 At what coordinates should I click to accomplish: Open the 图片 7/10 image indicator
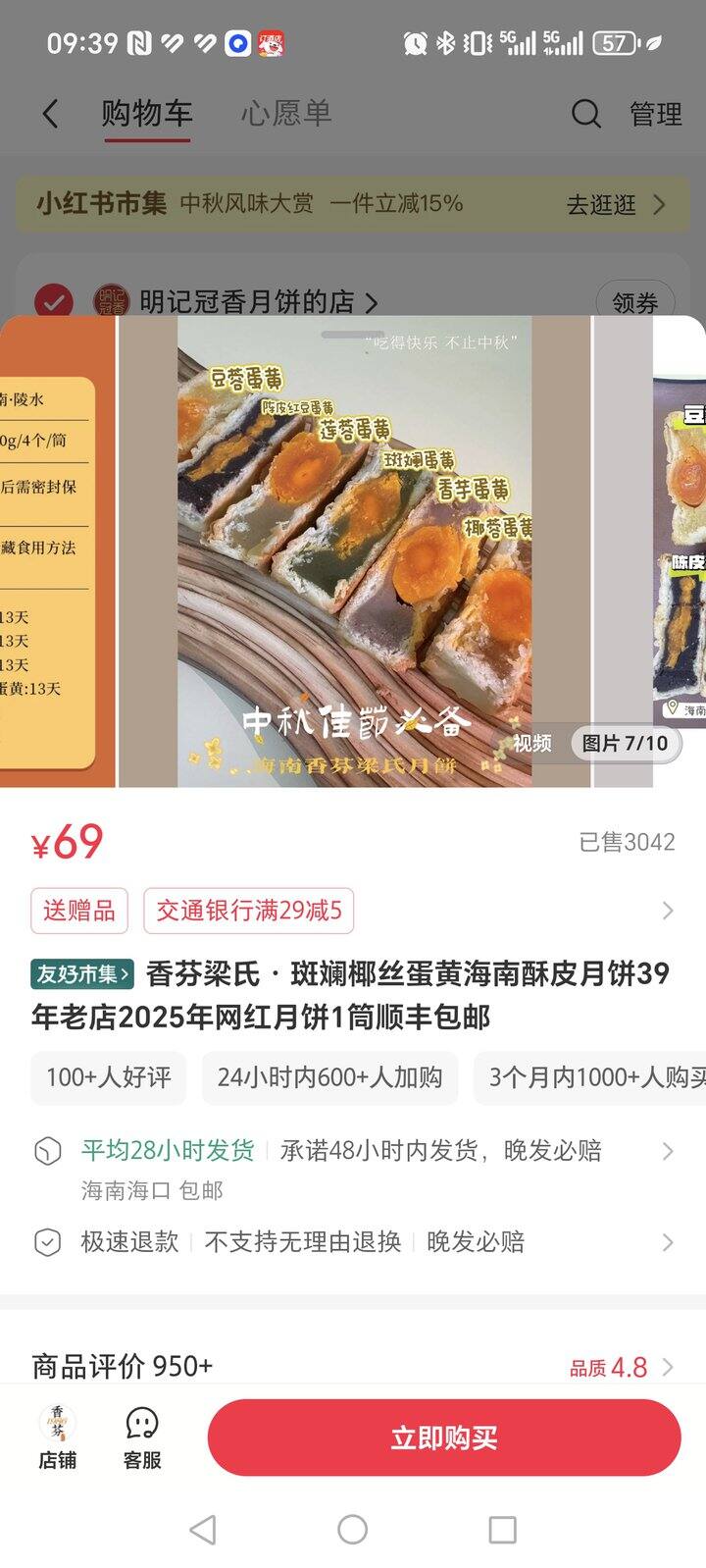pos(625,743)
